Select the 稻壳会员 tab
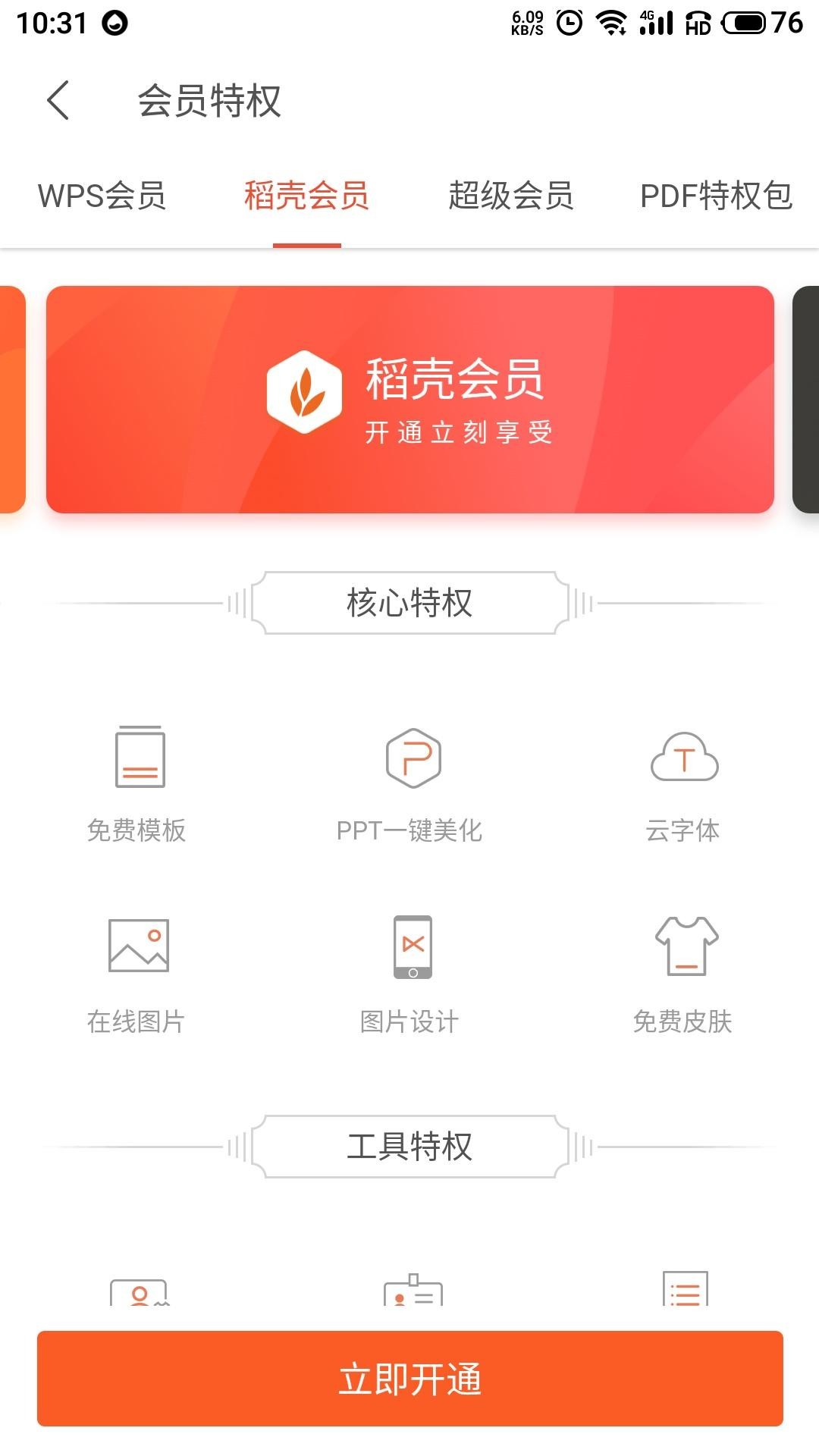Viewport: 819px width, 1456px height. tap(306, 196)
